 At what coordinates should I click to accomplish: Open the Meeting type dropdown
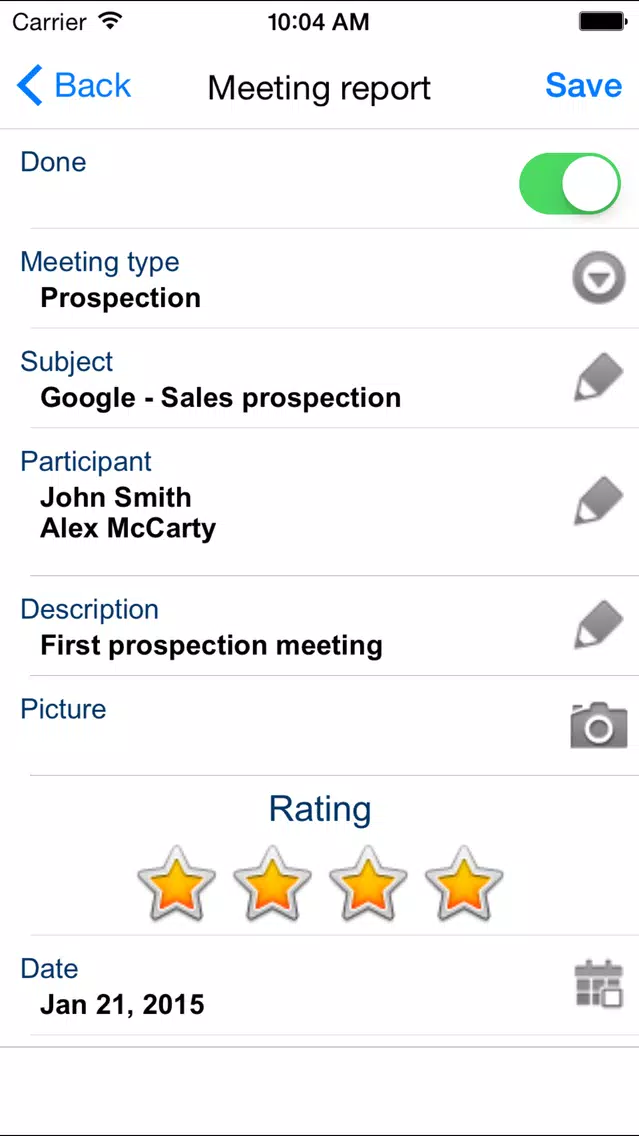click(598, 277)
